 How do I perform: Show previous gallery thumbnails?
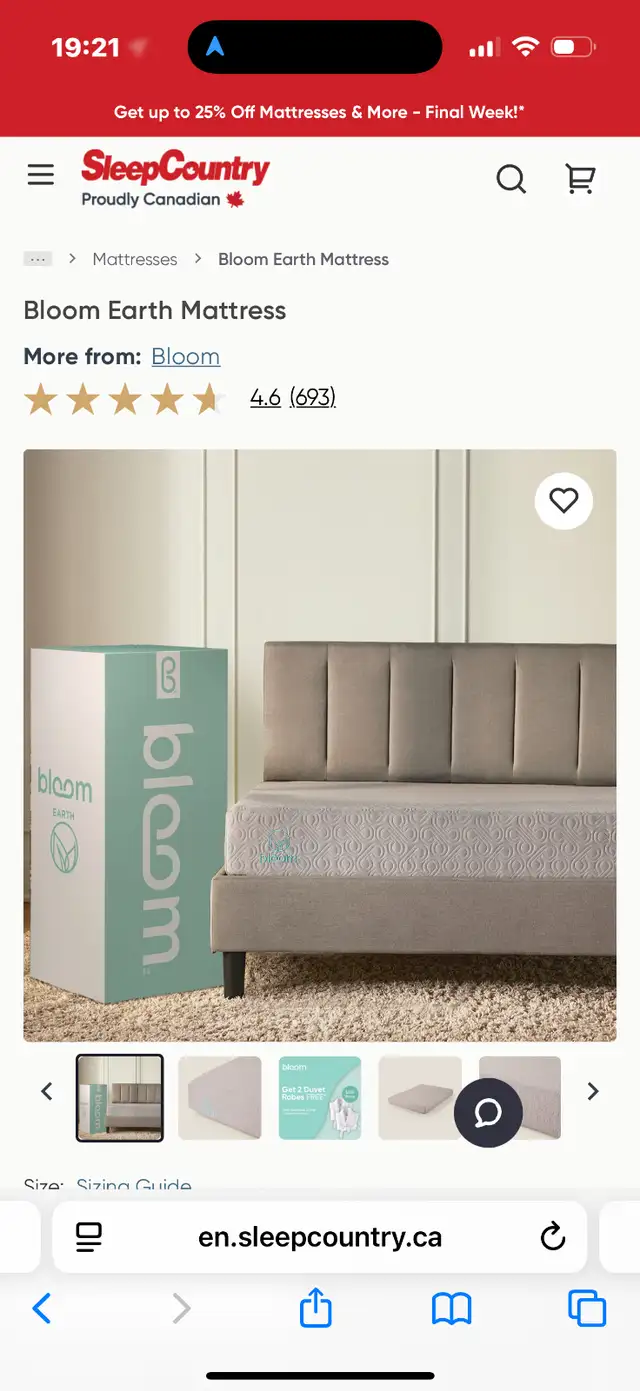(46, 1091)
